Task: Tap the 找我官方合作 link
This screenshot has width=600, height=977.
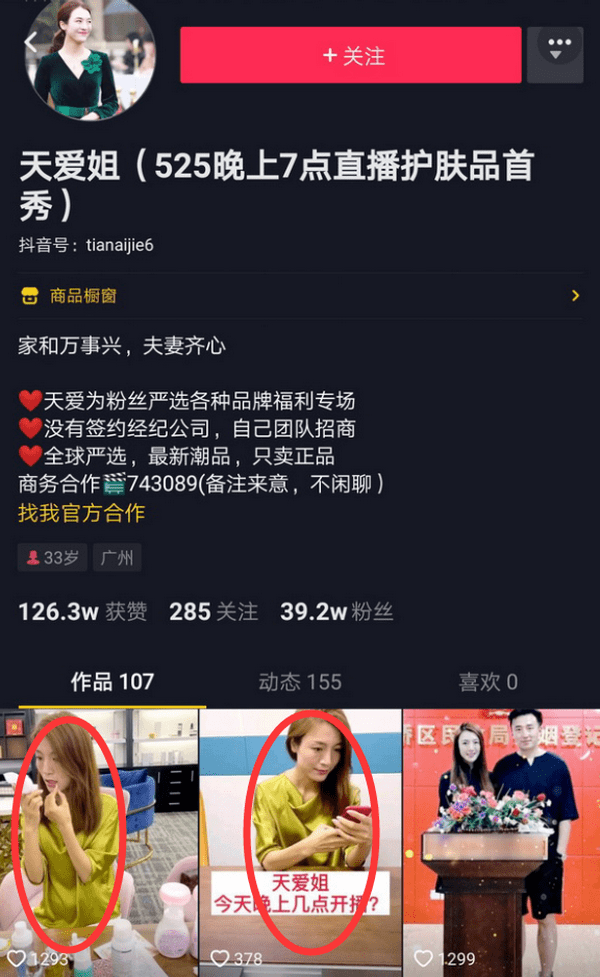Action: click(x=81, y=513)
